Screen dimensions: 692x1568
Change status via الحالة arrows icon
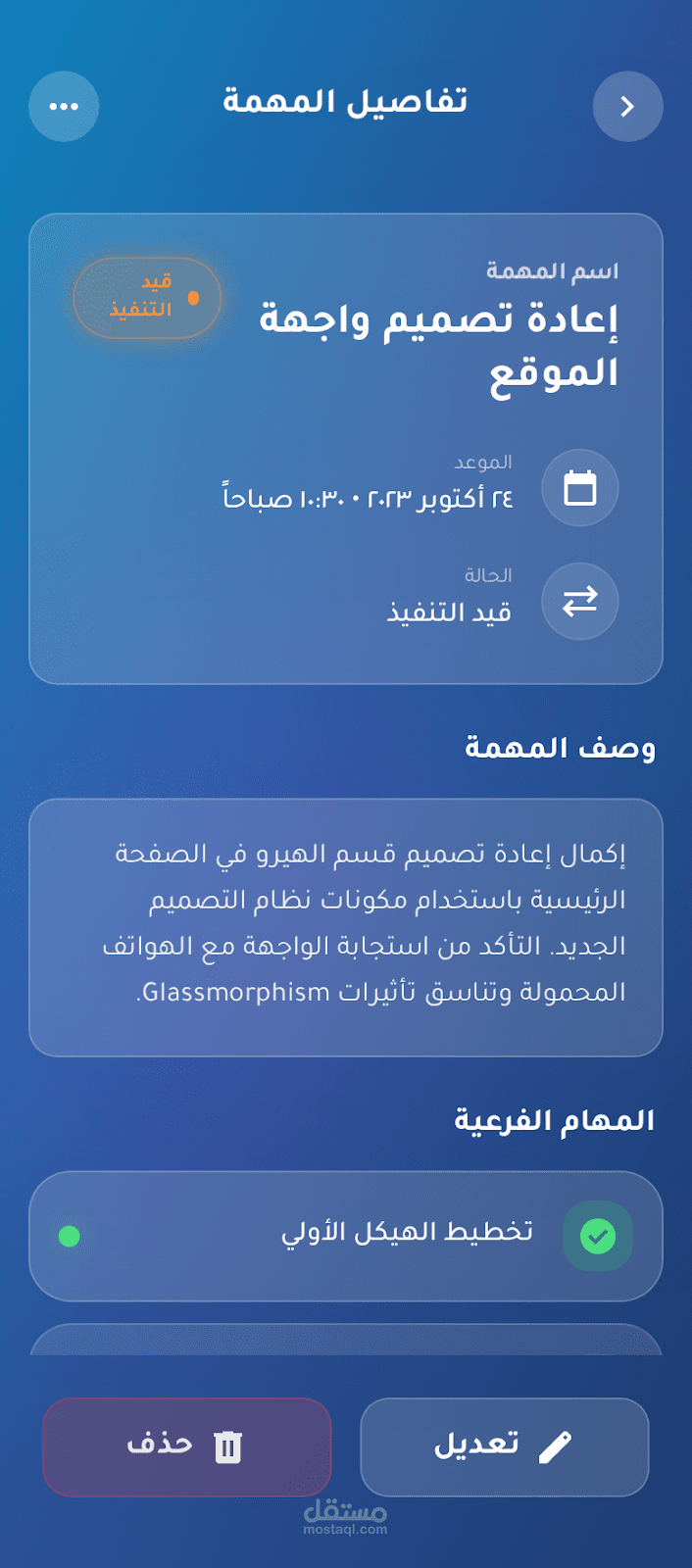pyautogui.click(x=580, y=601)
